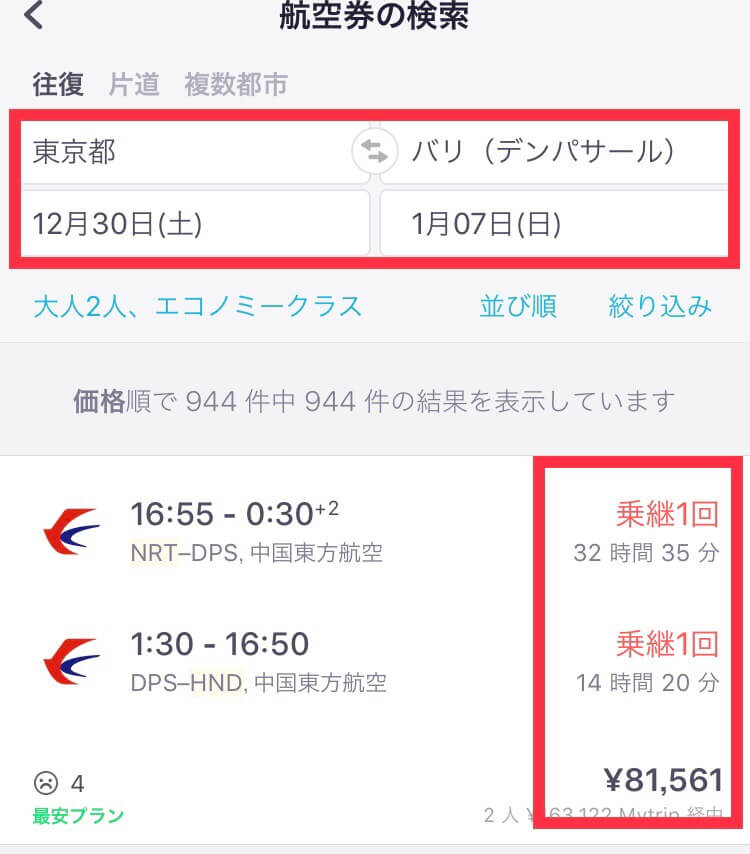Edit destination バリ（デンパサール）
Screen dimensions: 750x854
point(555,152)
